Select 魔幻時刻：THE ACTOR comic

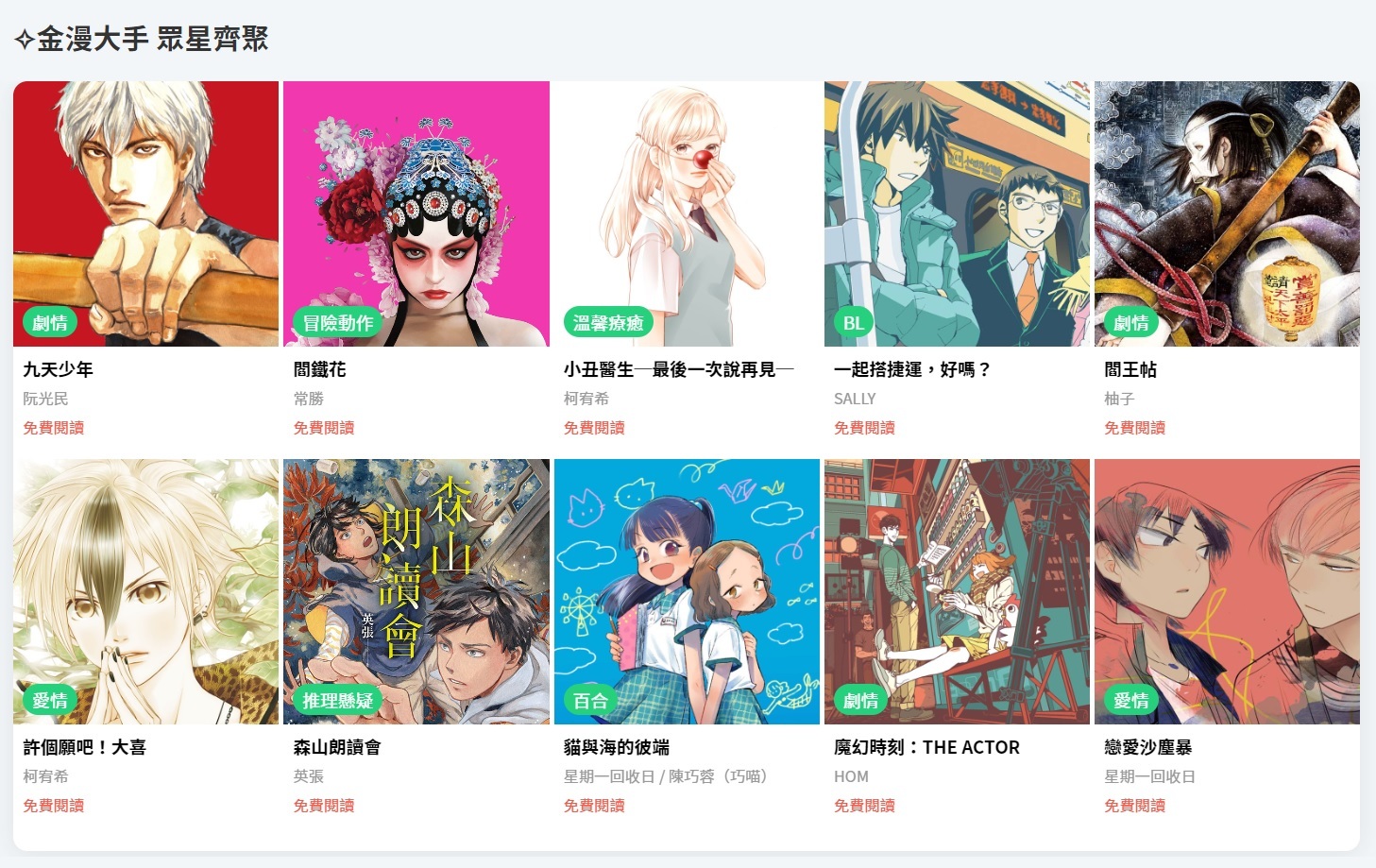point(957,592)
